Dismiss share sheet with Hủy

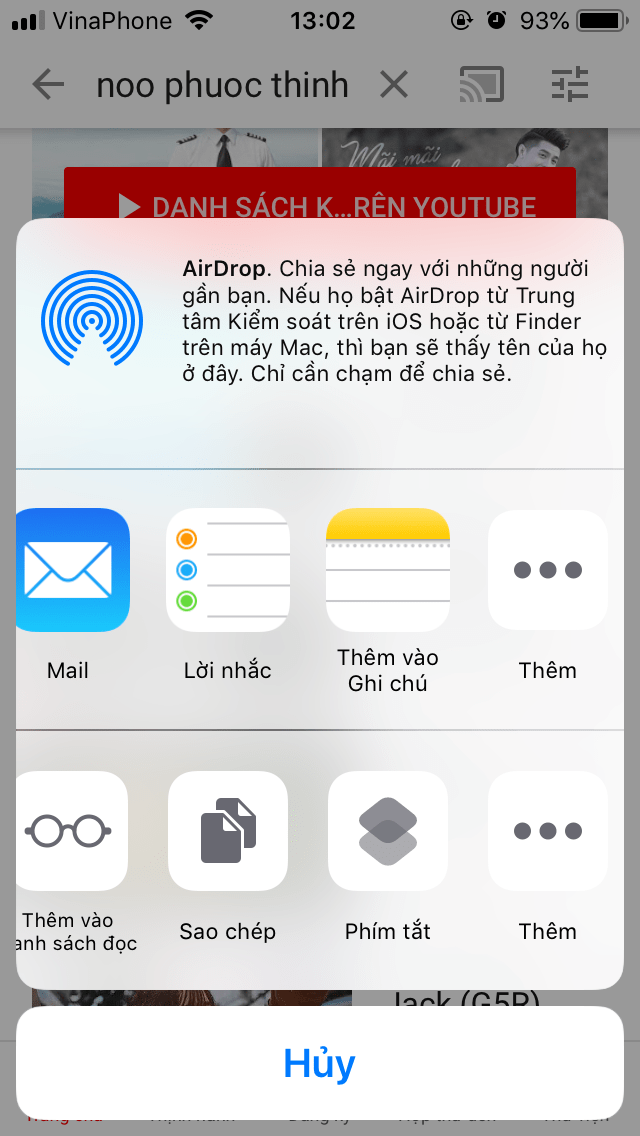coord(320,1063)
